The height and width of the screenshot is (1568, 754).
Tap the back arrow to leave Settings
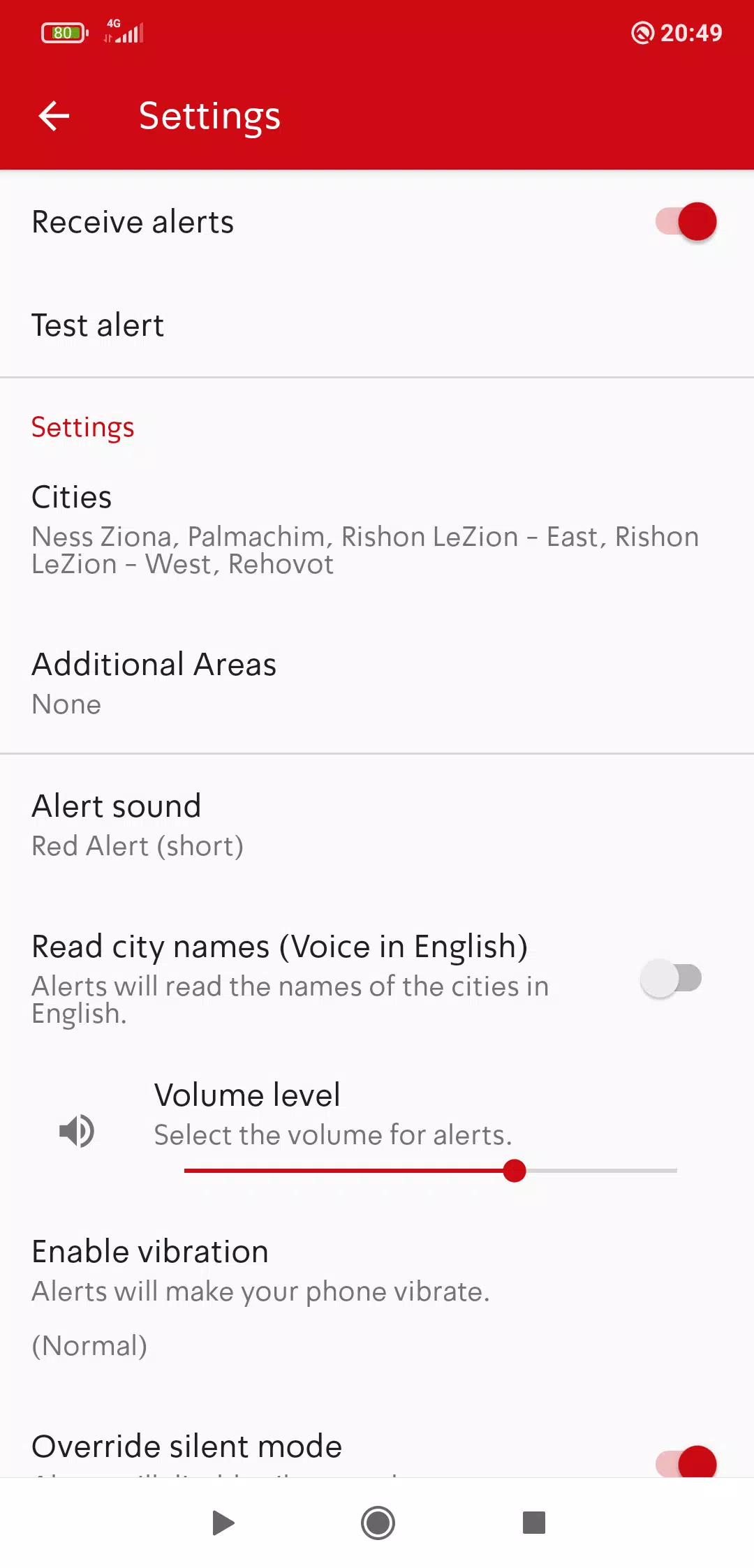[x=53, y=115]
